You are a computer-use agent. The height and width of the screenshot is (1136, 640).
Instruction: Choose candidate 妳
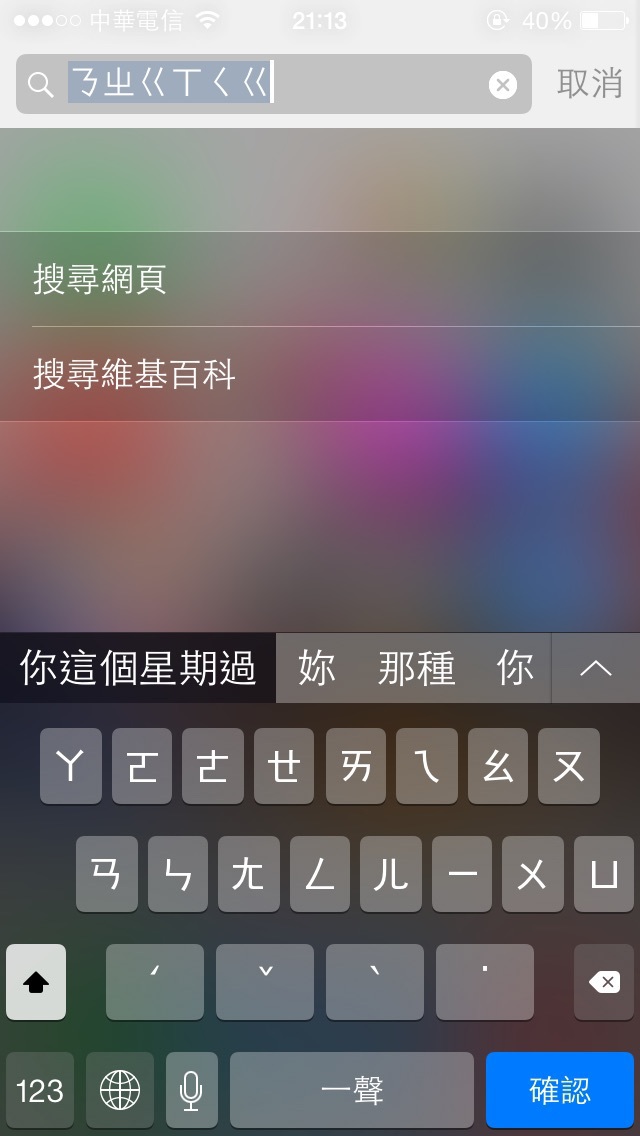(x=317, y=668)
